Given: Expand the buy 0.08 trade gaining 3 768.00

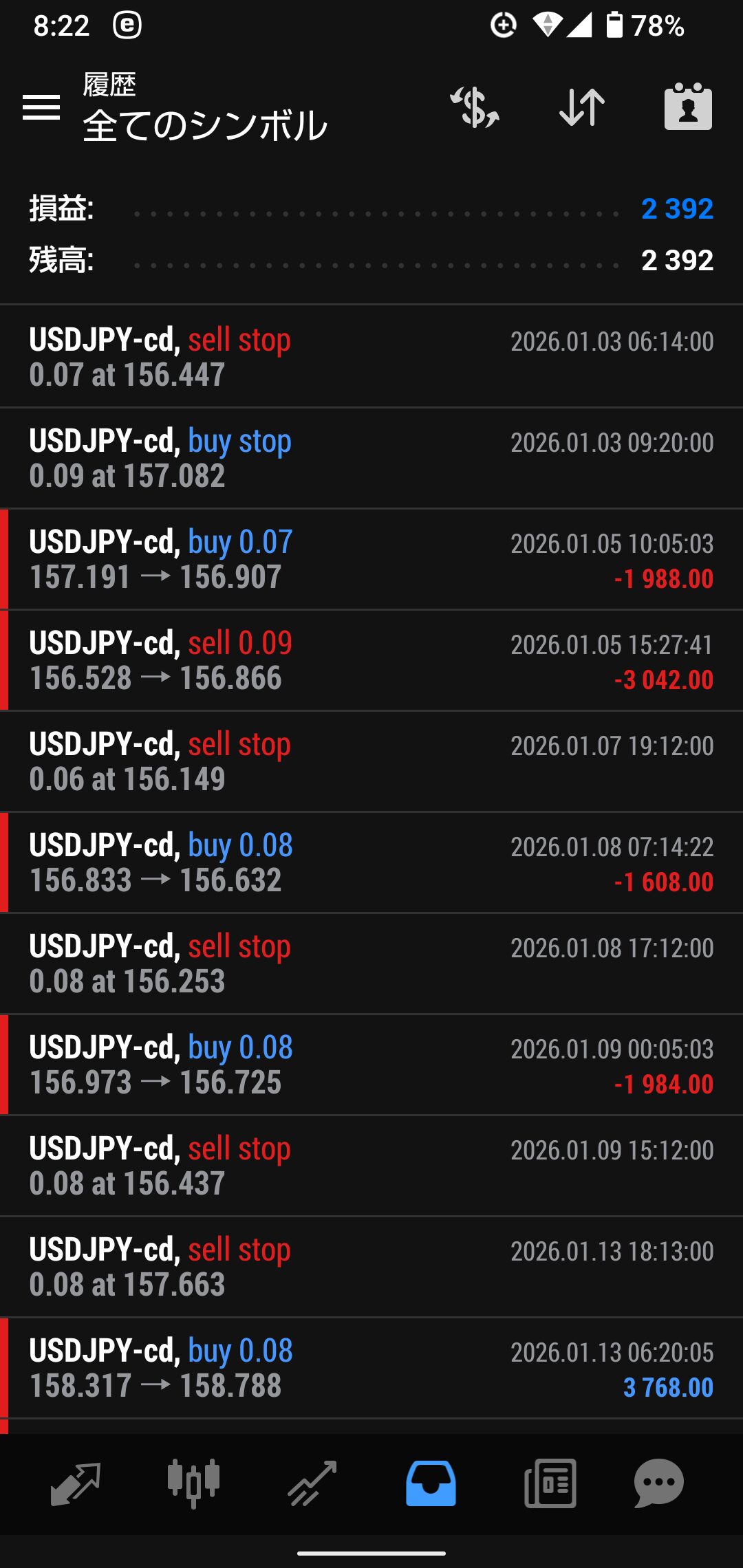Looking at the screenshot, I should tap(371, 1368).
